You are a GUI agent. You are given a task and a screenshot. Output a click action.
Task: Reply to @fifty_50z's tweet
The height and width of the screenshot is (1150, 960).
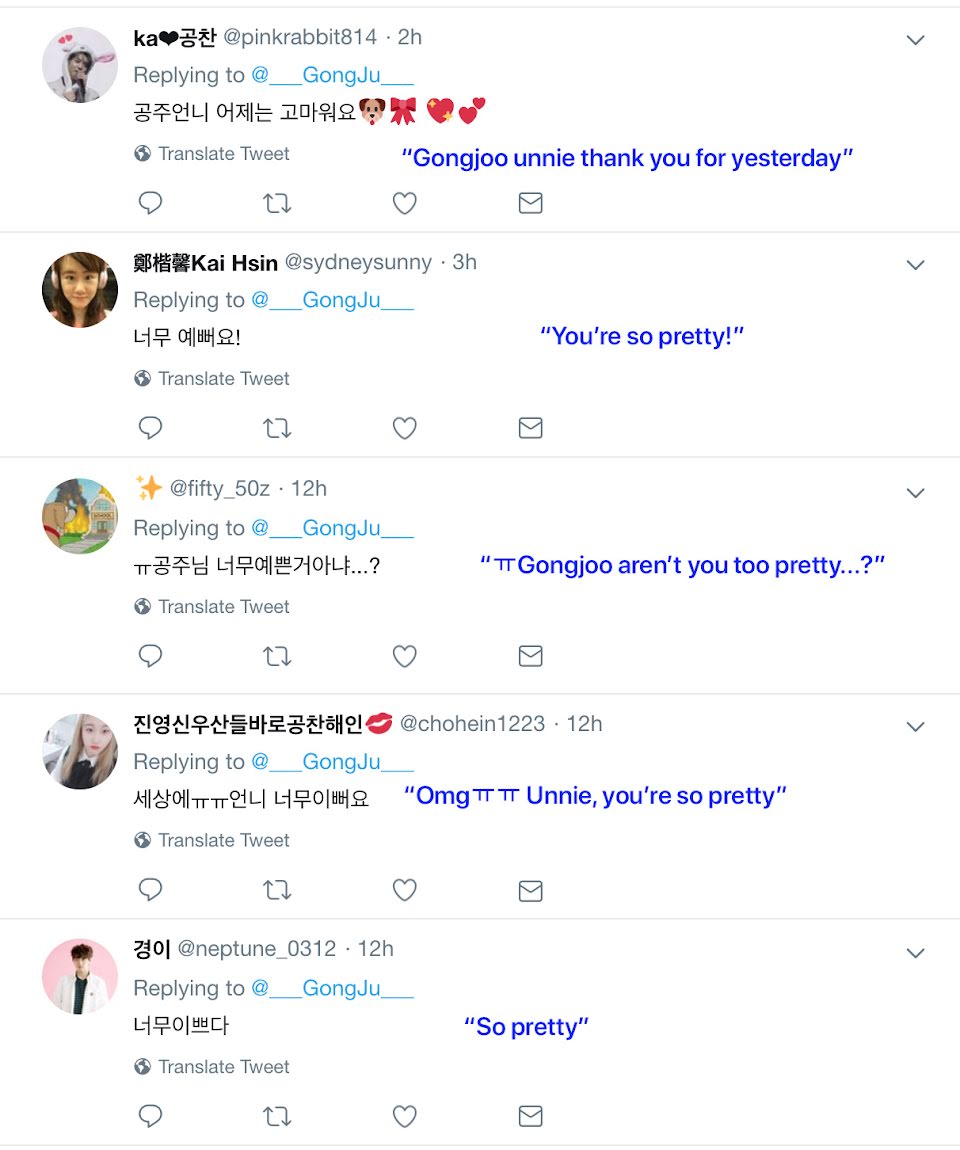[150, 656]
